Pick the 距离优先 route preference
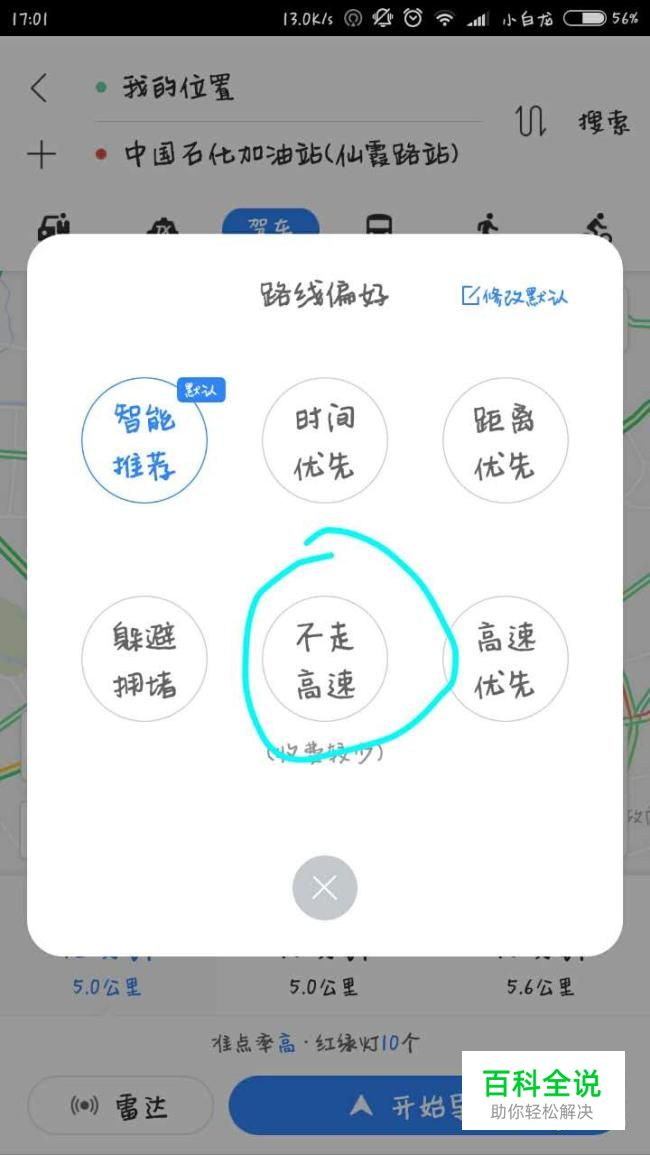Viewport: 650px width, 1155px height. point(505,441)
